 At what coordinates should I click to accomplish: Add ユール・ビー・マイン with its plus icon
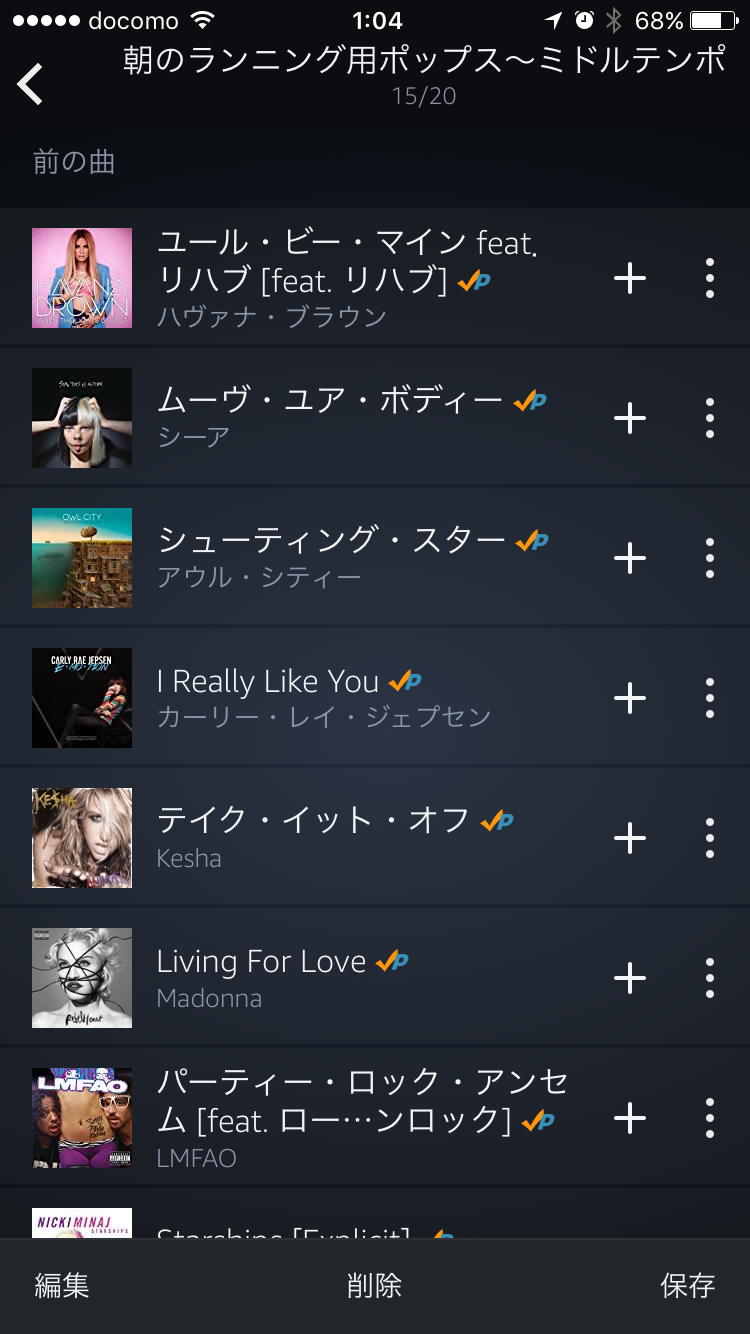click(x=630, y=278)
